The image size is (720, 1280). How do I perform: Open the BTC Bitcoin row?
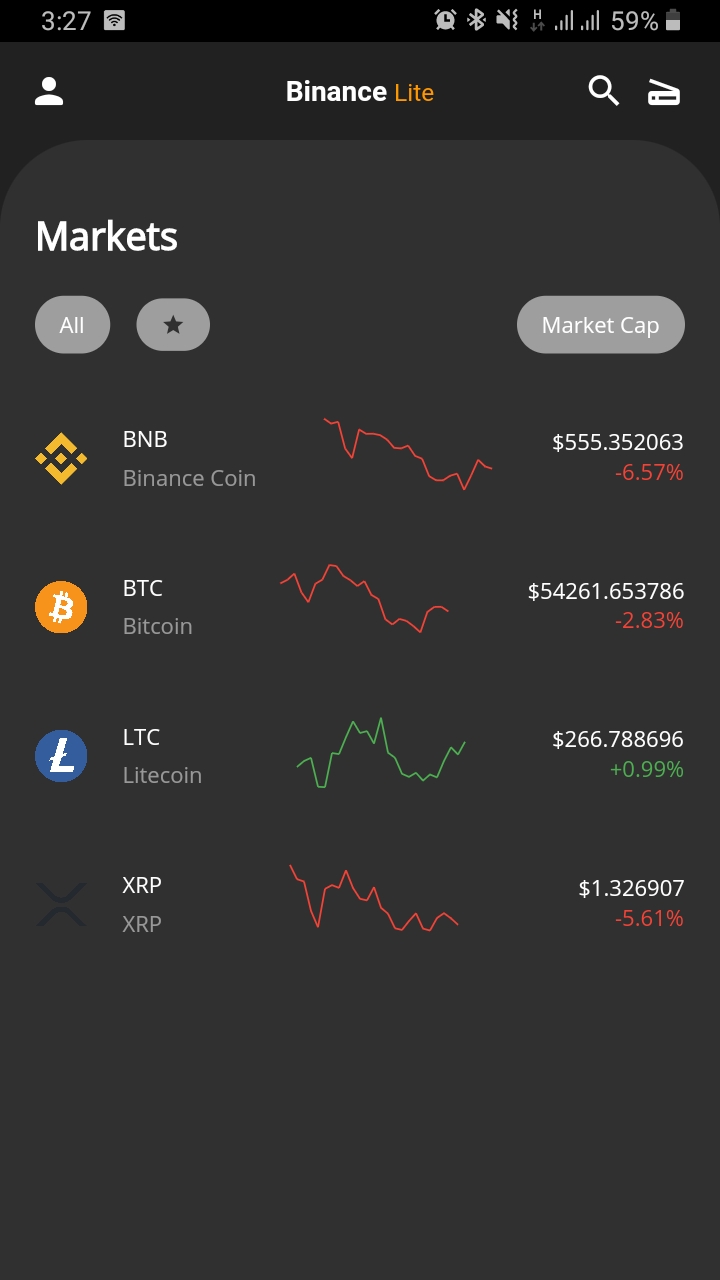[x=360, y=606]
